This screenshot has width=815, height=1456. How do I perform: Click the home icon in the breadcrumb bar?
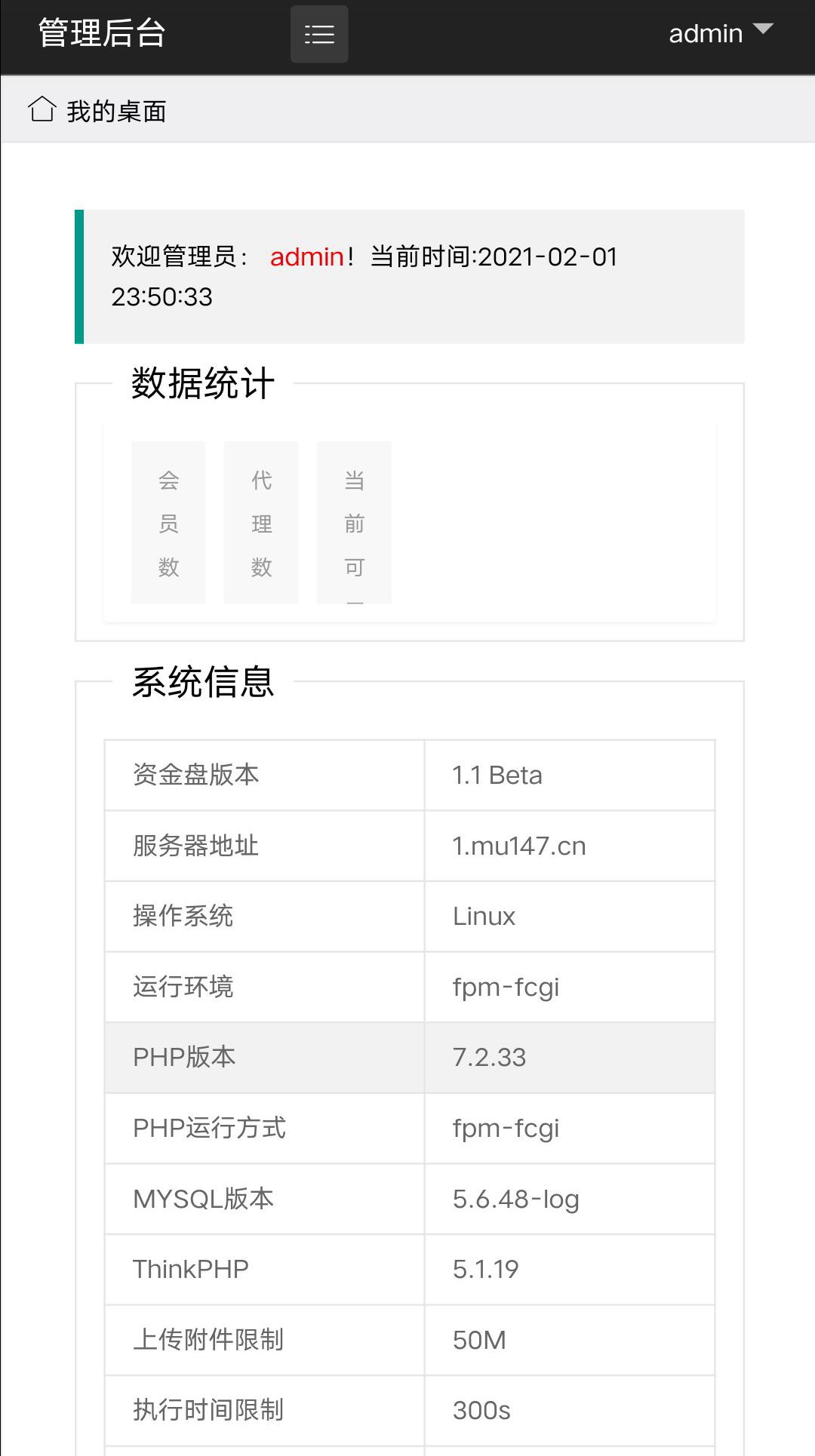click(42, 109)
